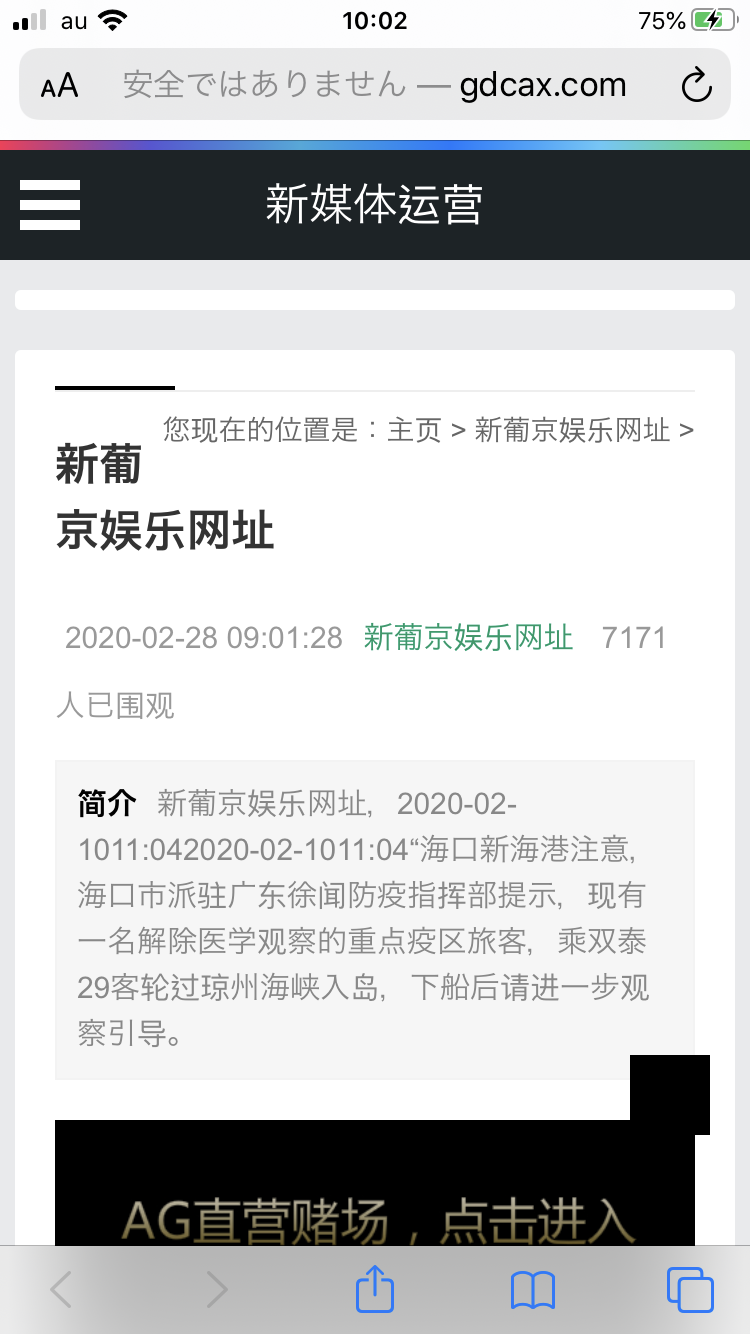Open the 主页 breadcrumb link
The height and width of the screenshot is (1334, 750).
coord(414,430)
